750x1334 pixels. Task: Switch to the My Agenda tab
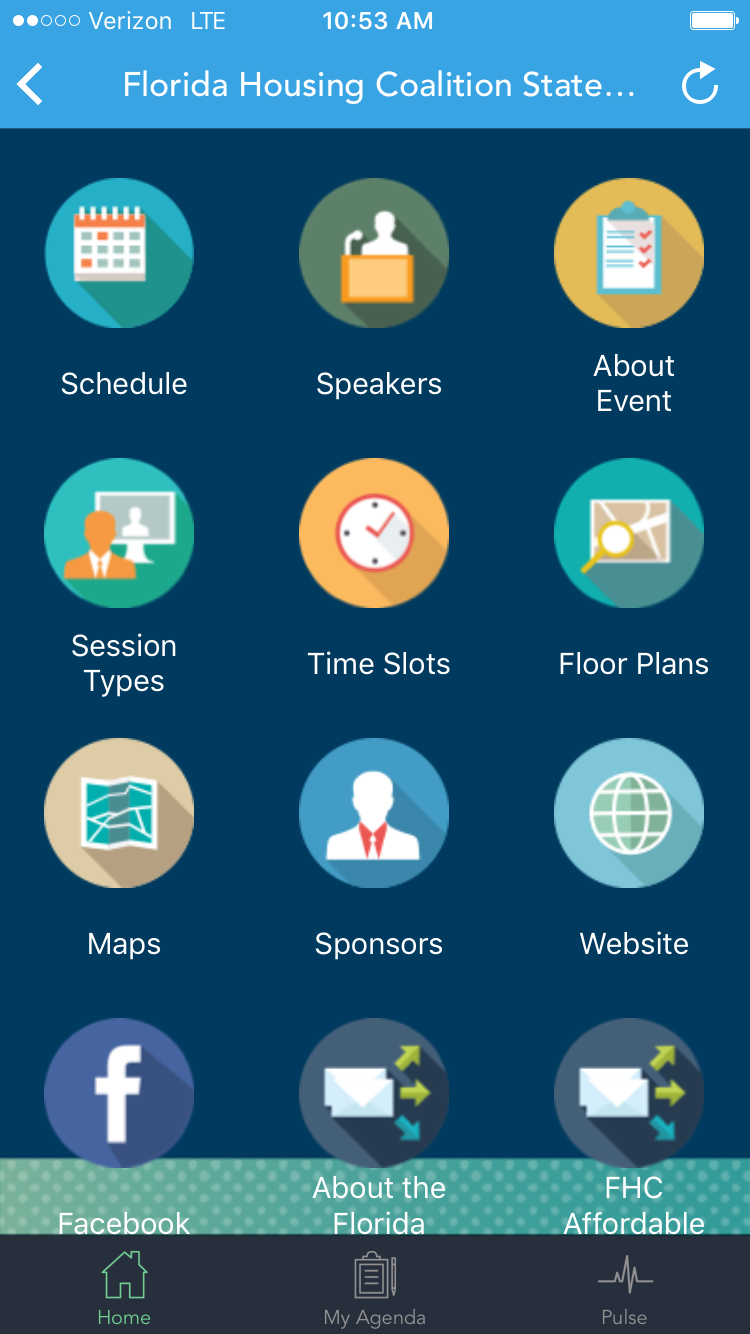point(375,1289)
